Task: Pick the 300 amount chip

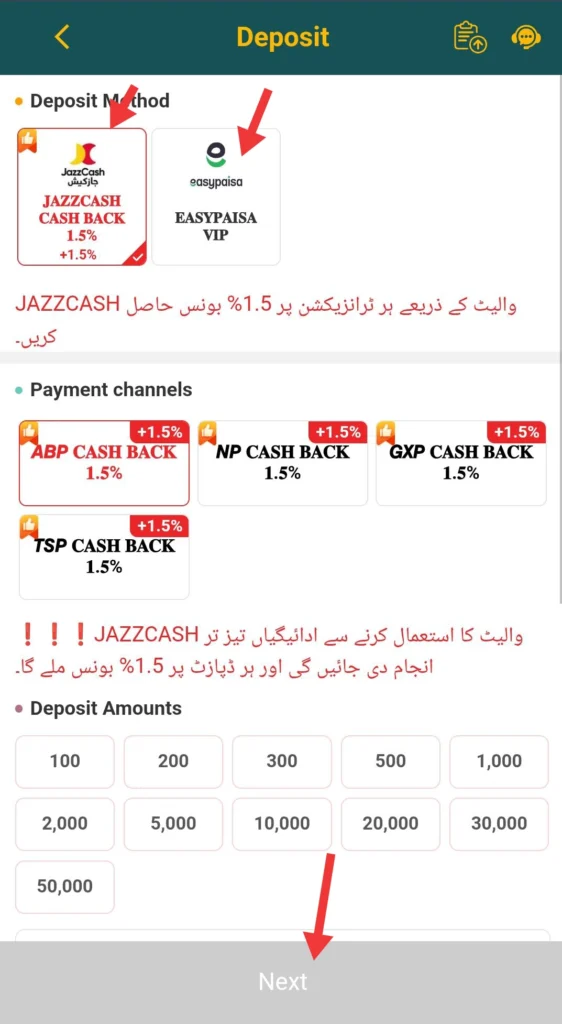Action: (x=282, y=761)
